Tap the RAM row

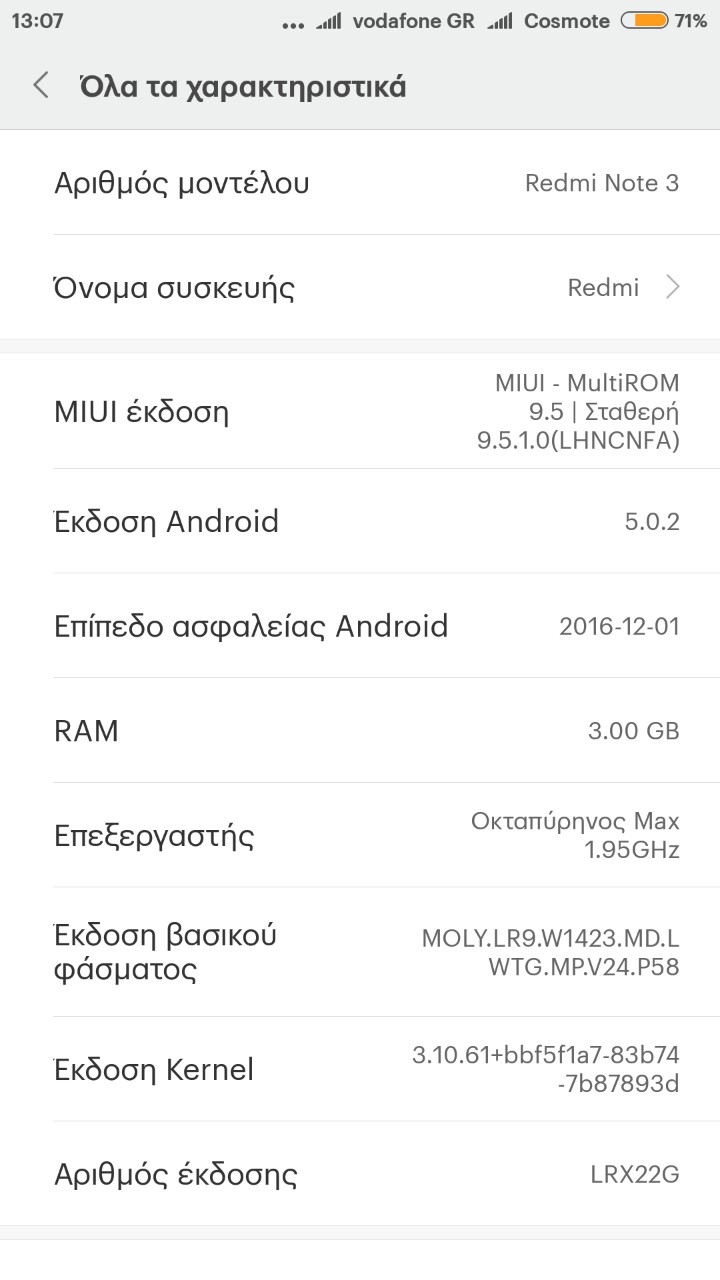[360, 730]
